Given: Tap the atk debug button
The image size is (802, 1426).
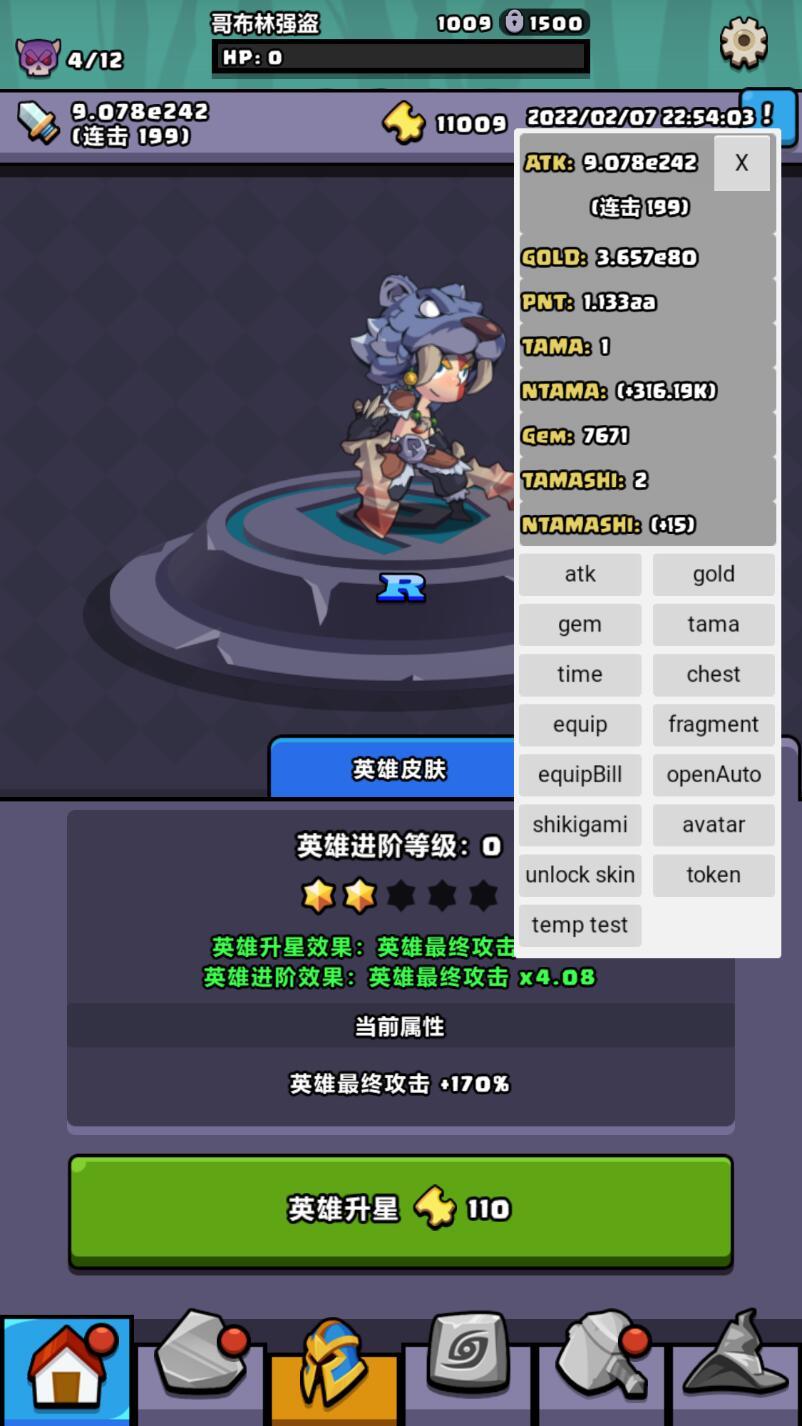Looking at the screenshot, I should tap(580, 574).
